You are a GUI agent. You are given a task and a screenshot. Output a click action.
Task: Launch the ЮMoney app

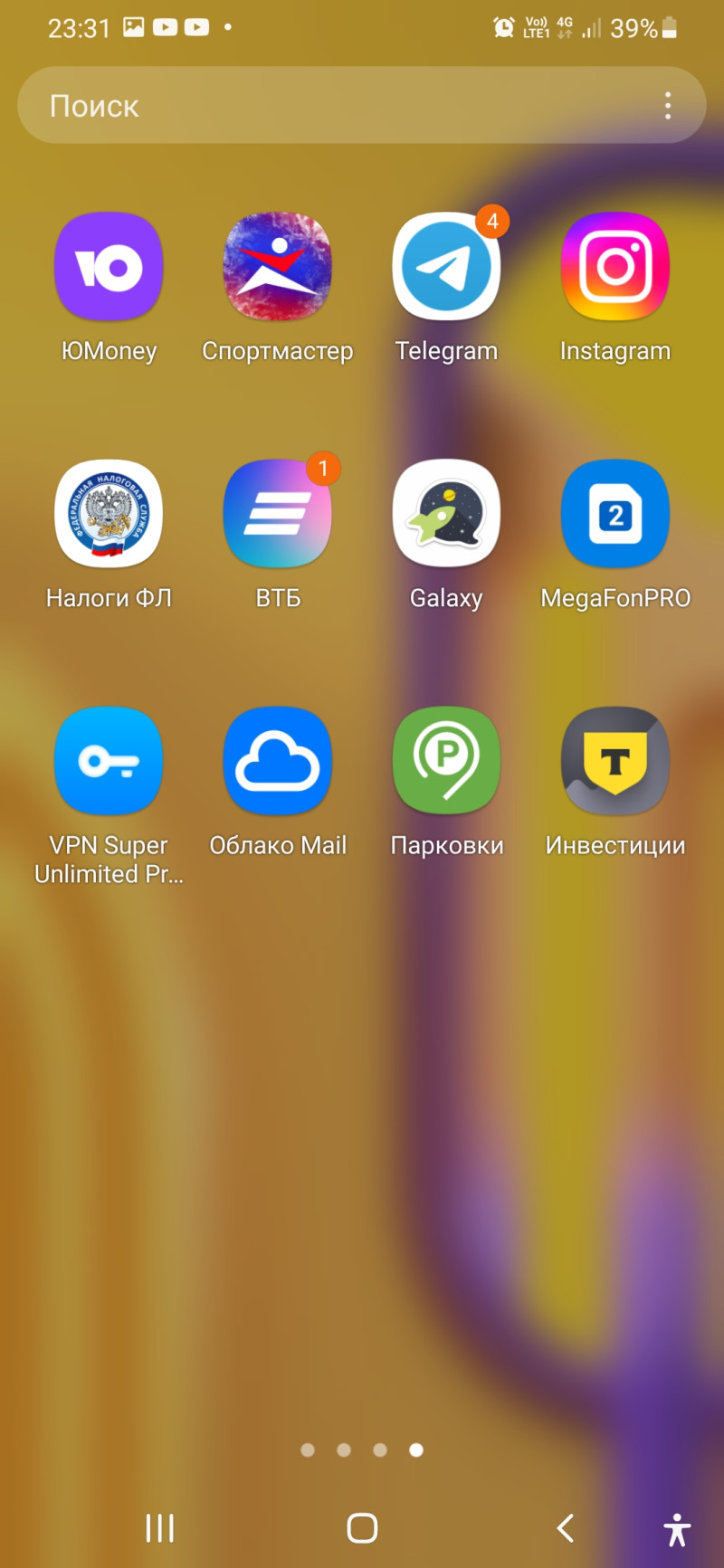tap(109, 267)
